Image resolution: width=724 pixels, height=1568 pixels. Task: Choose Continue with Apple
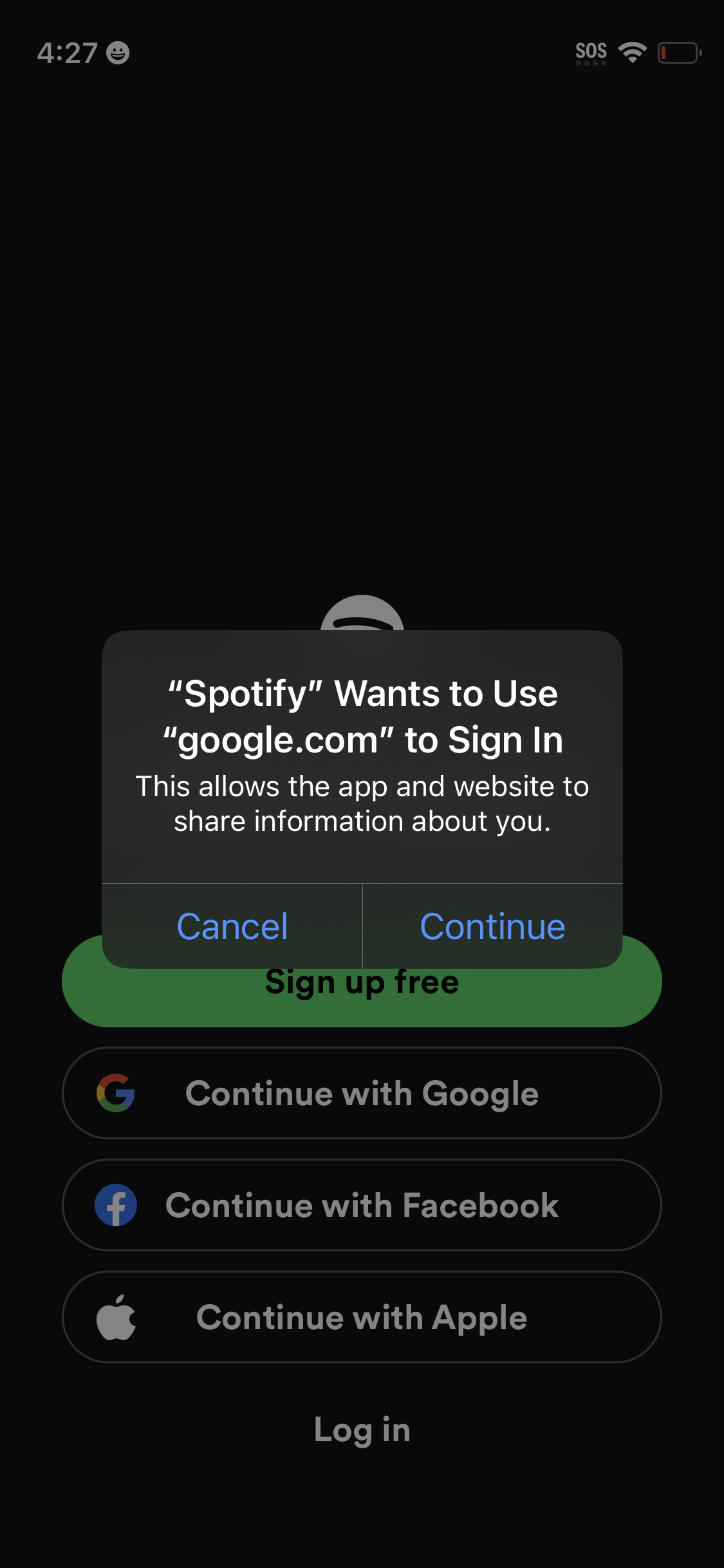(x=362, y=1317)
